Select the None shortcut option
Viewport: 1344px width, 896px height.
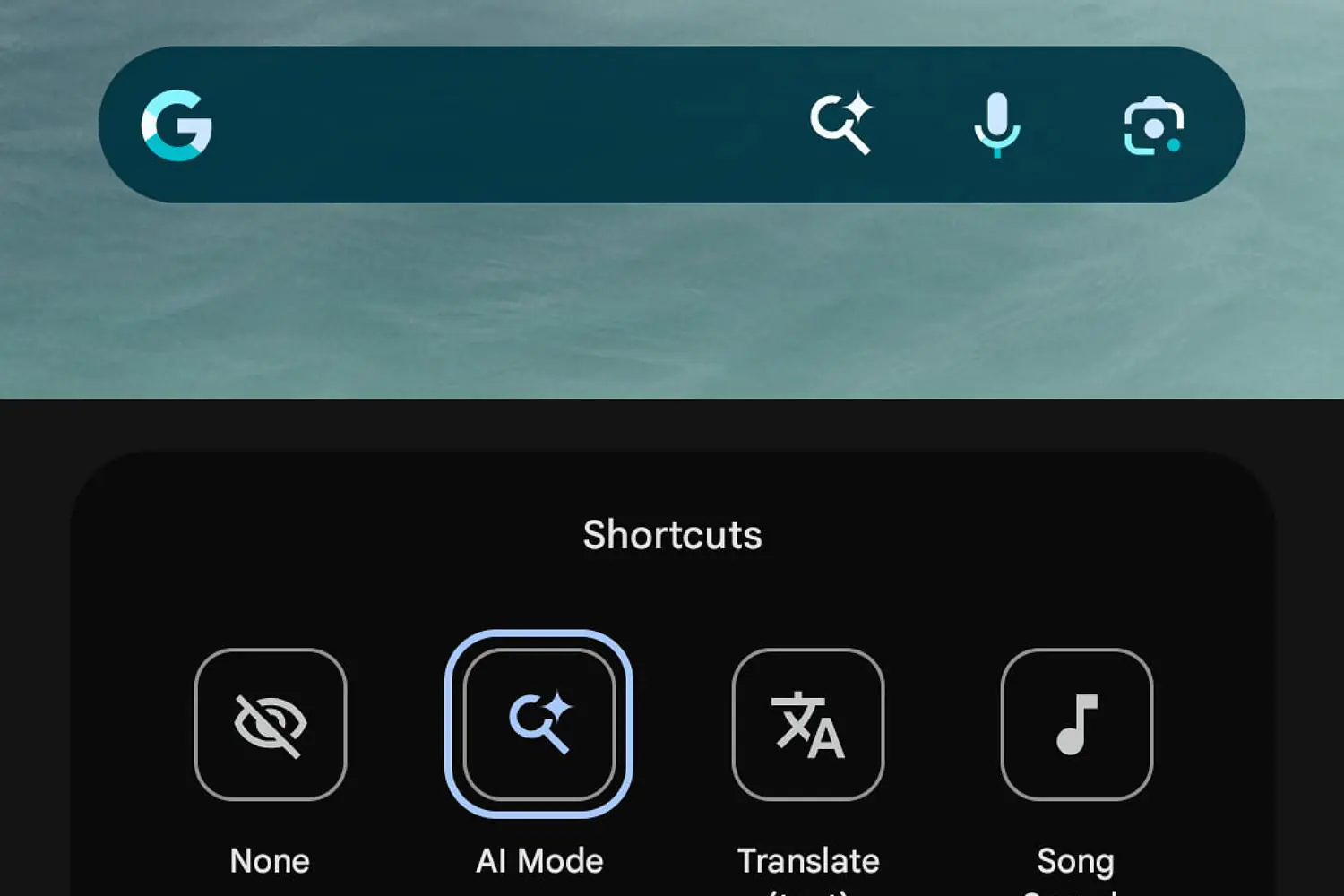tap(271, 724)
